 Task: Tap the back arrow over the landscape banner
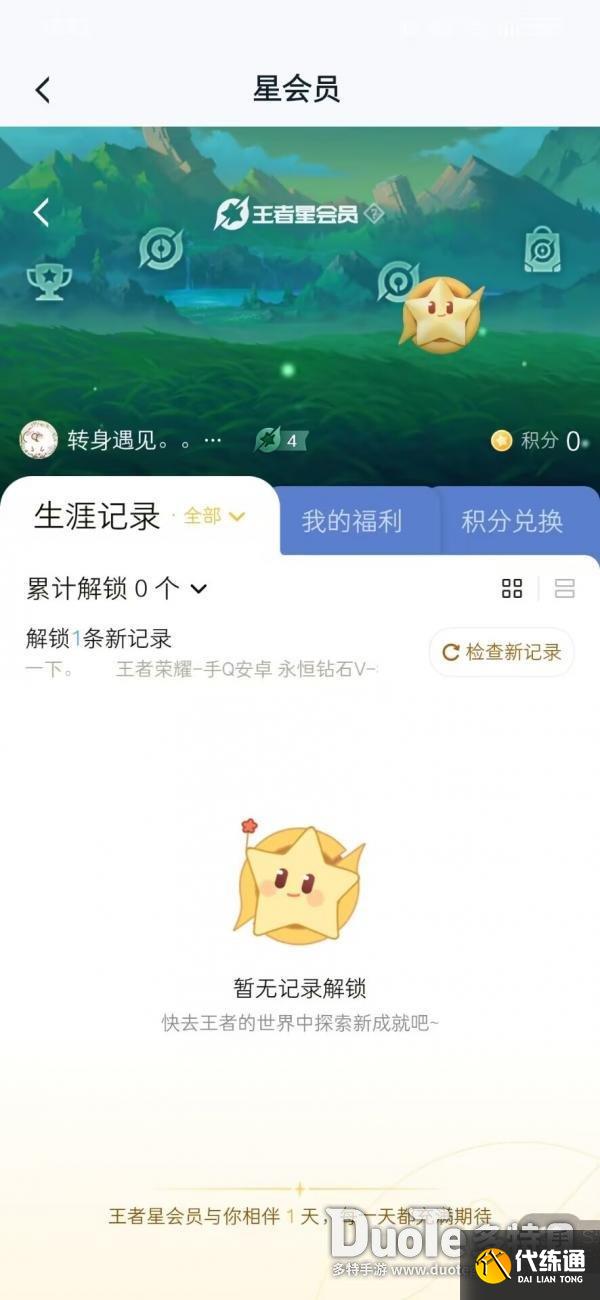pyautogui.click(x=41, y=213)
